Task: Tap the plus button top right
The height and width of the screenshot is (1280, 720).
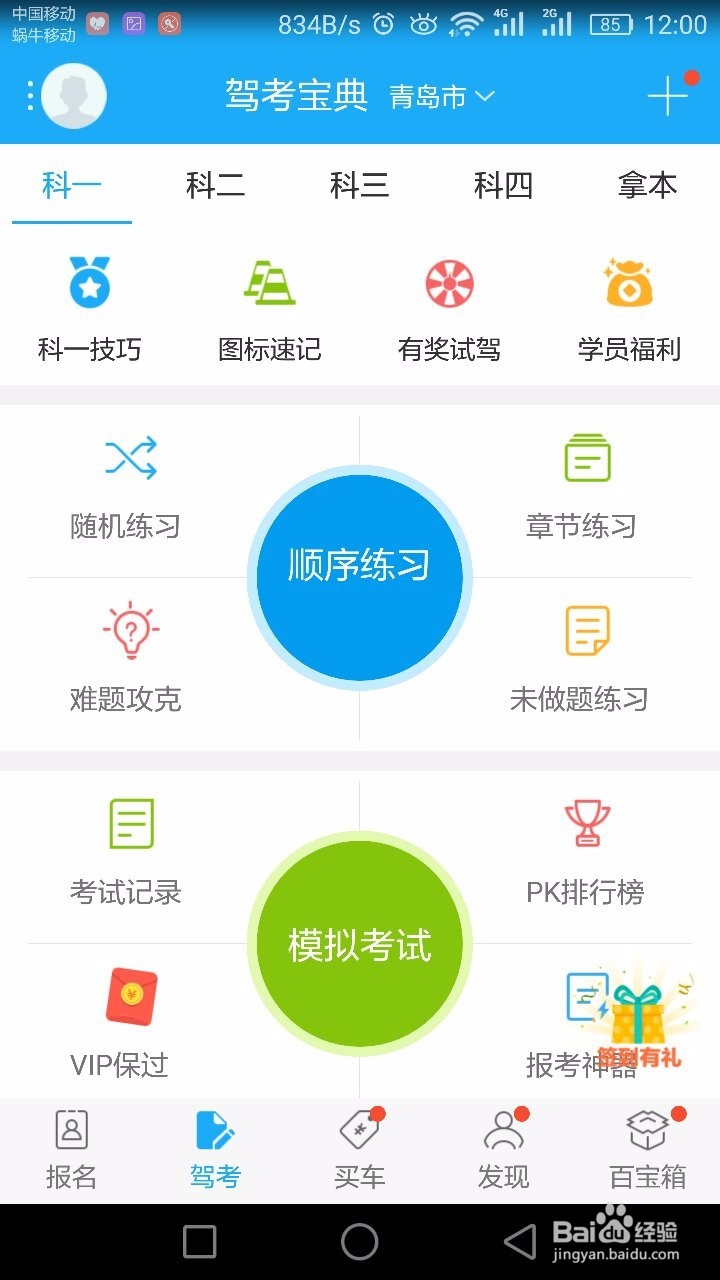Action: coord(666,96)
